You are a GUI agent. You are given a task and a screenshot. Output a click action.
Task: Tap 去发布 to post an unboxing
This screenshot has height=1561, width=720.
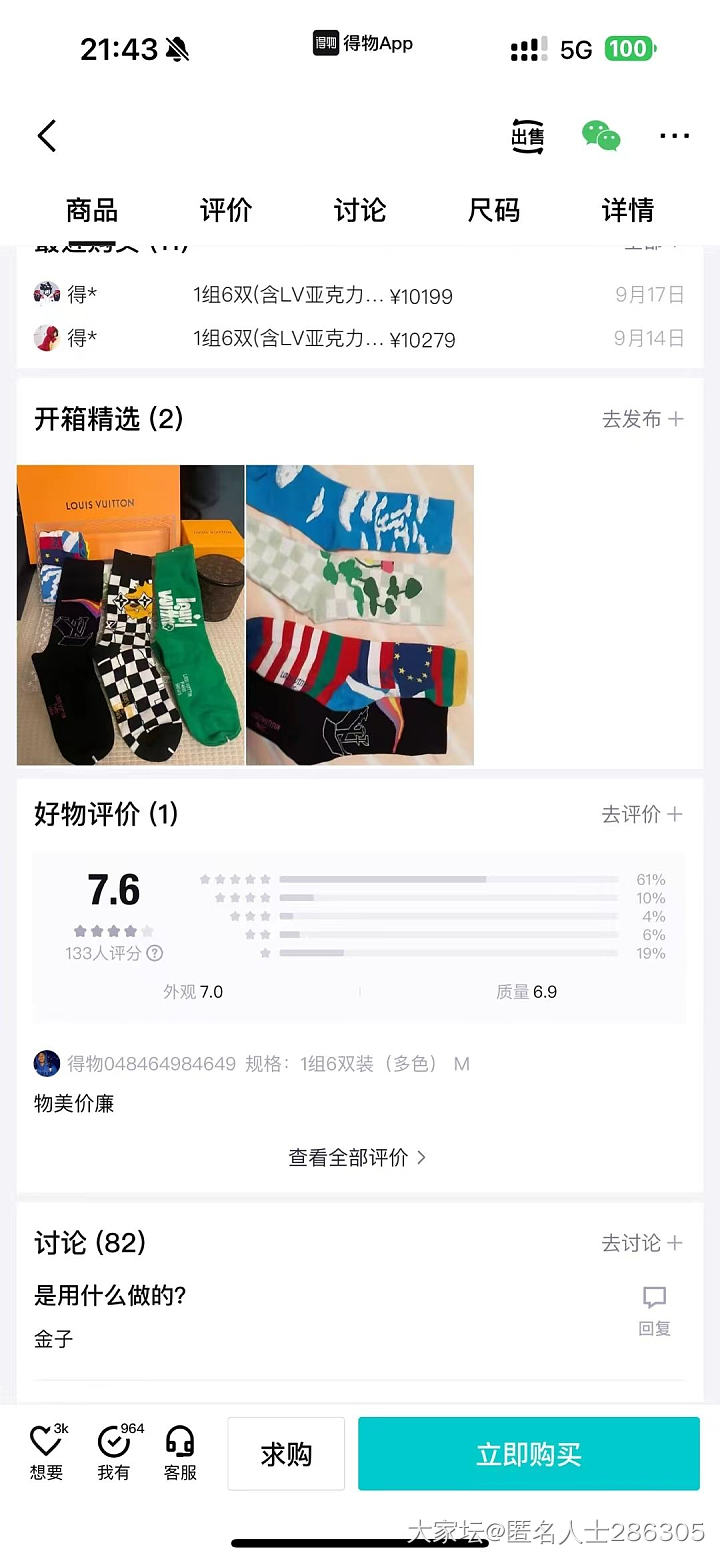click(x=642, y=419)
